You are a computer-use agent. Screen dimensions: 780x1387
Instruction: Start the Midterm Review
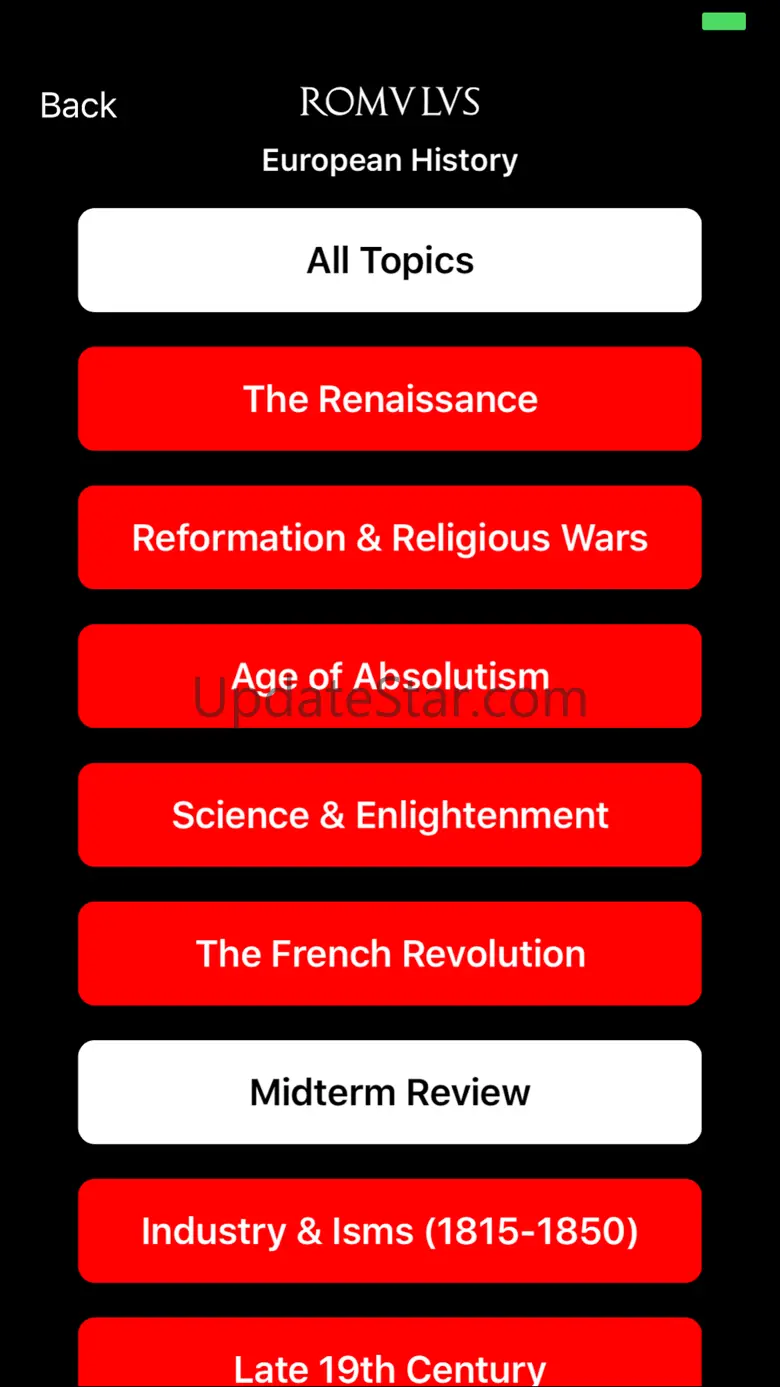pos(390,1092)
